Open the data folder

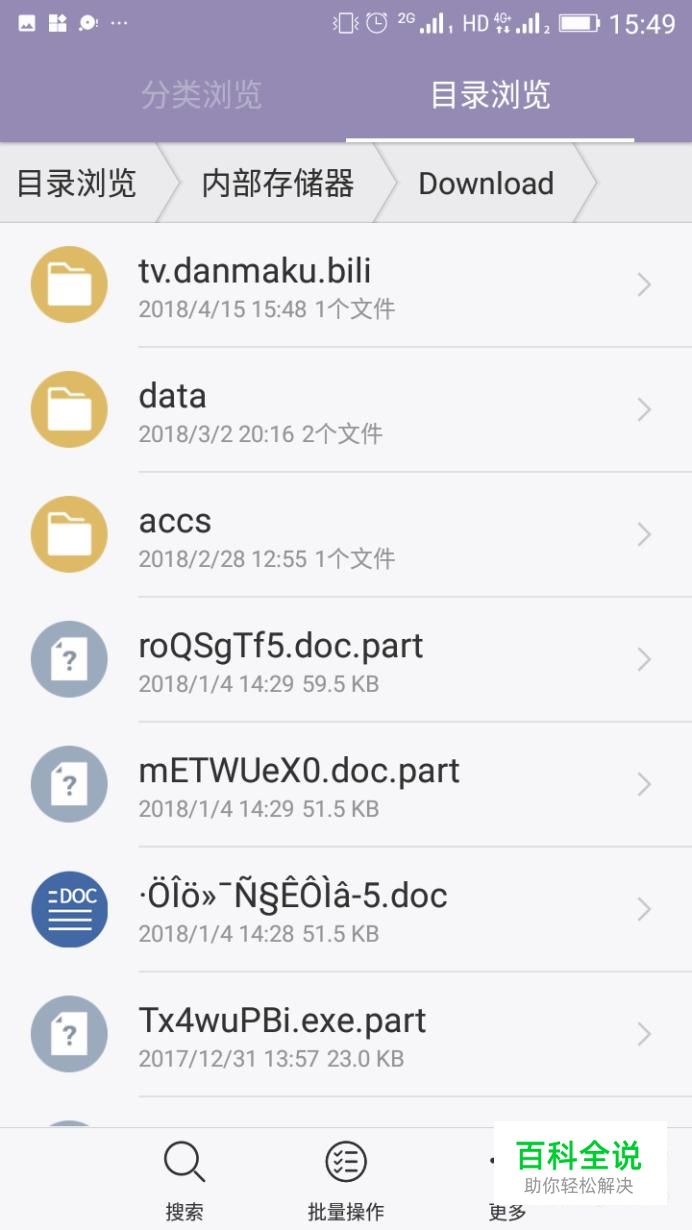tap(346, 410)
